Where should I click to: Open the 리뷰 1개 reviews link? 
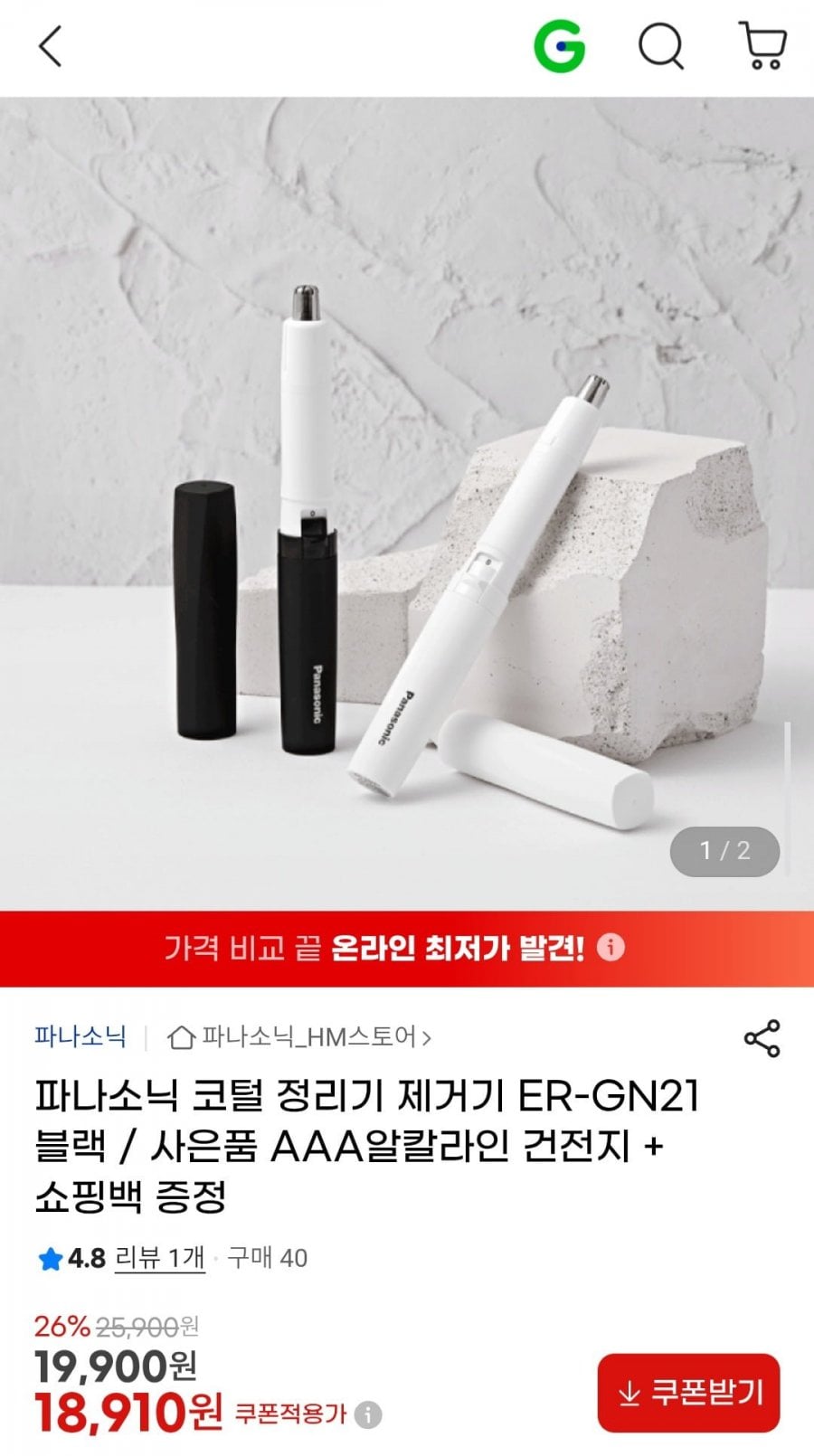click(x=159, y=1258)
